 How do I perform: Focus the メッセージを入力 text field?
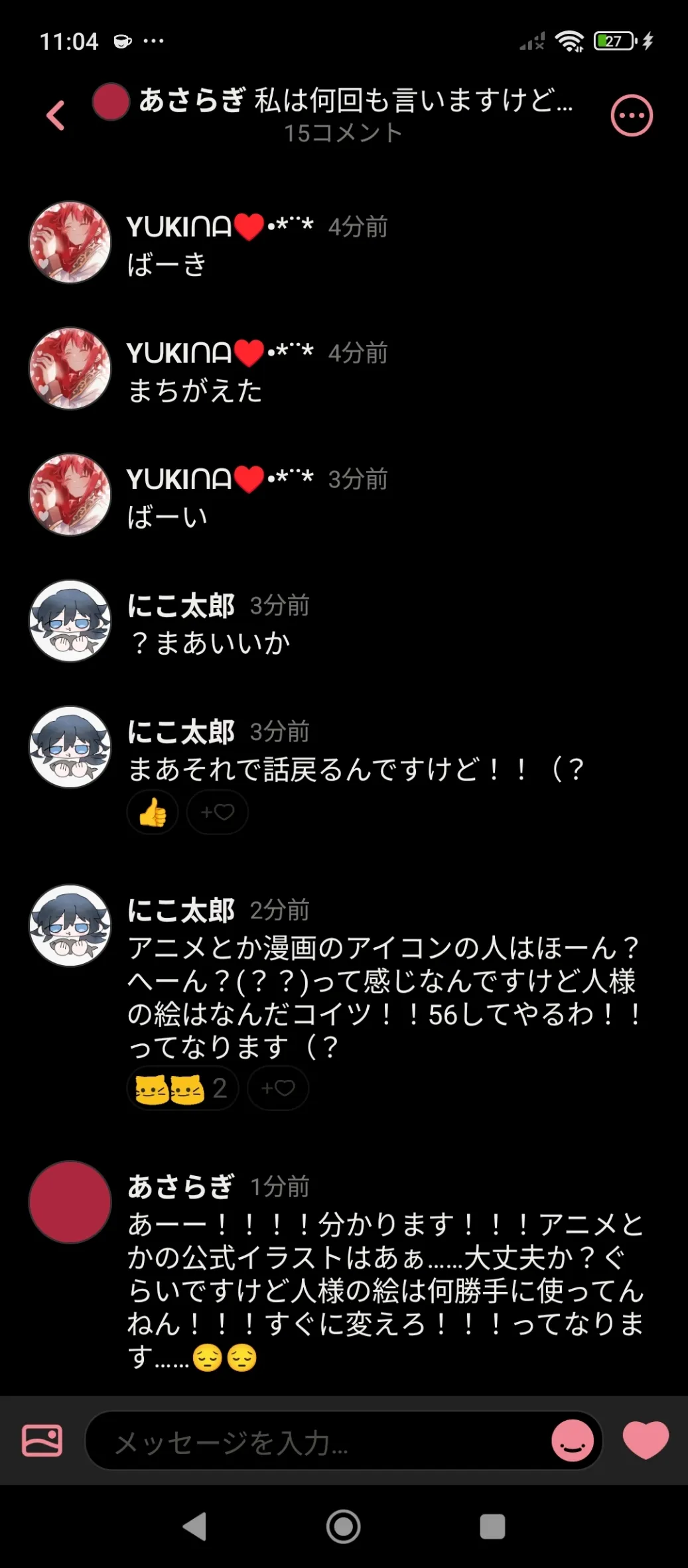[318, 1442]
